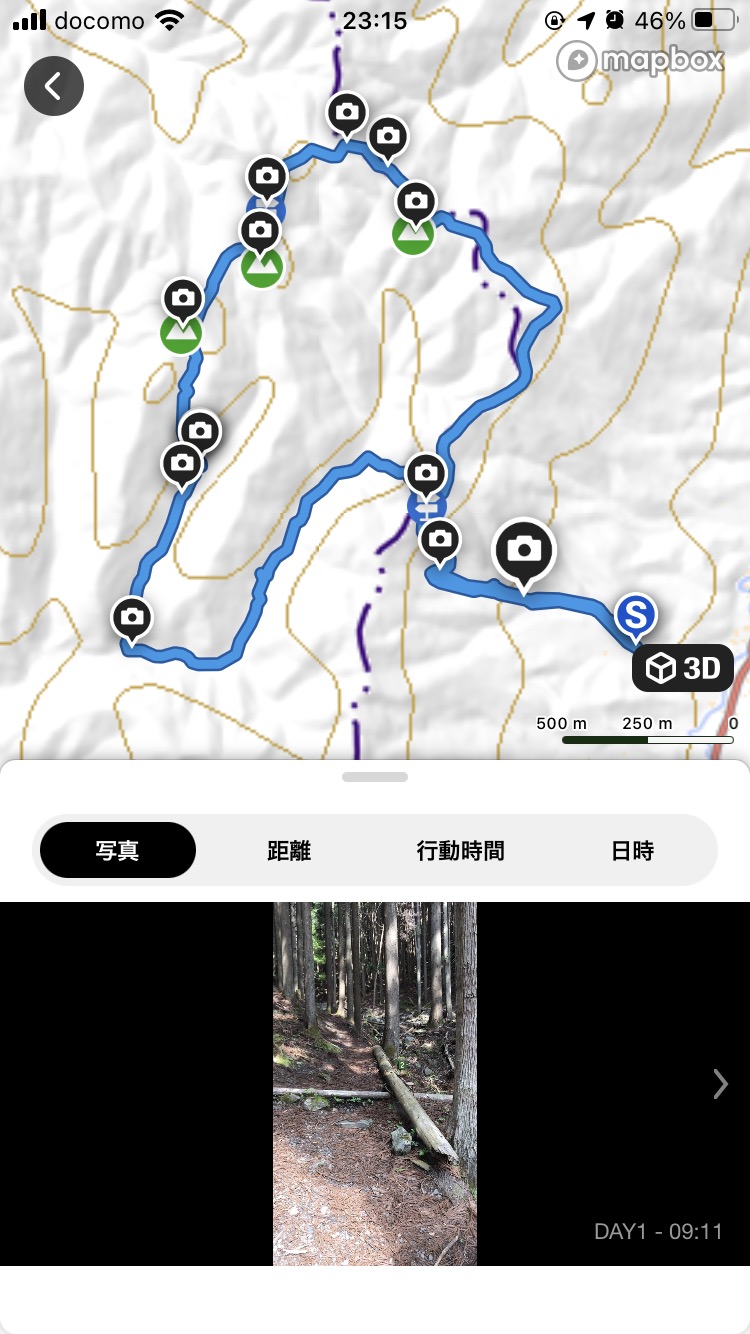The width and height of the screenshot is (750, 1334).
Task: Tap the large selected camera pin
Action: 524,555
